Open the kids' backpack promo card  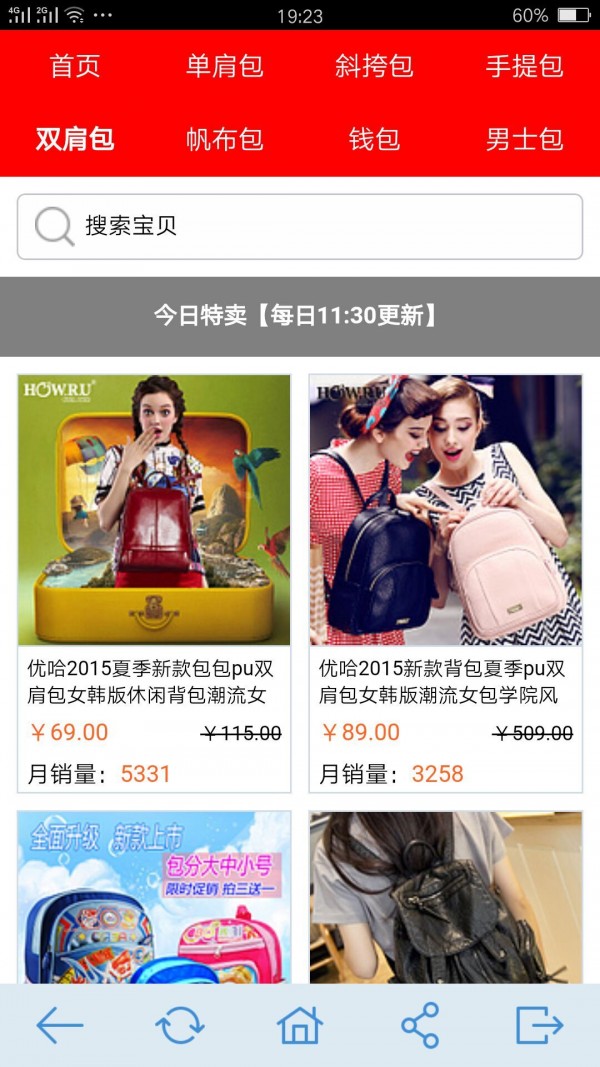coord(154,896)
